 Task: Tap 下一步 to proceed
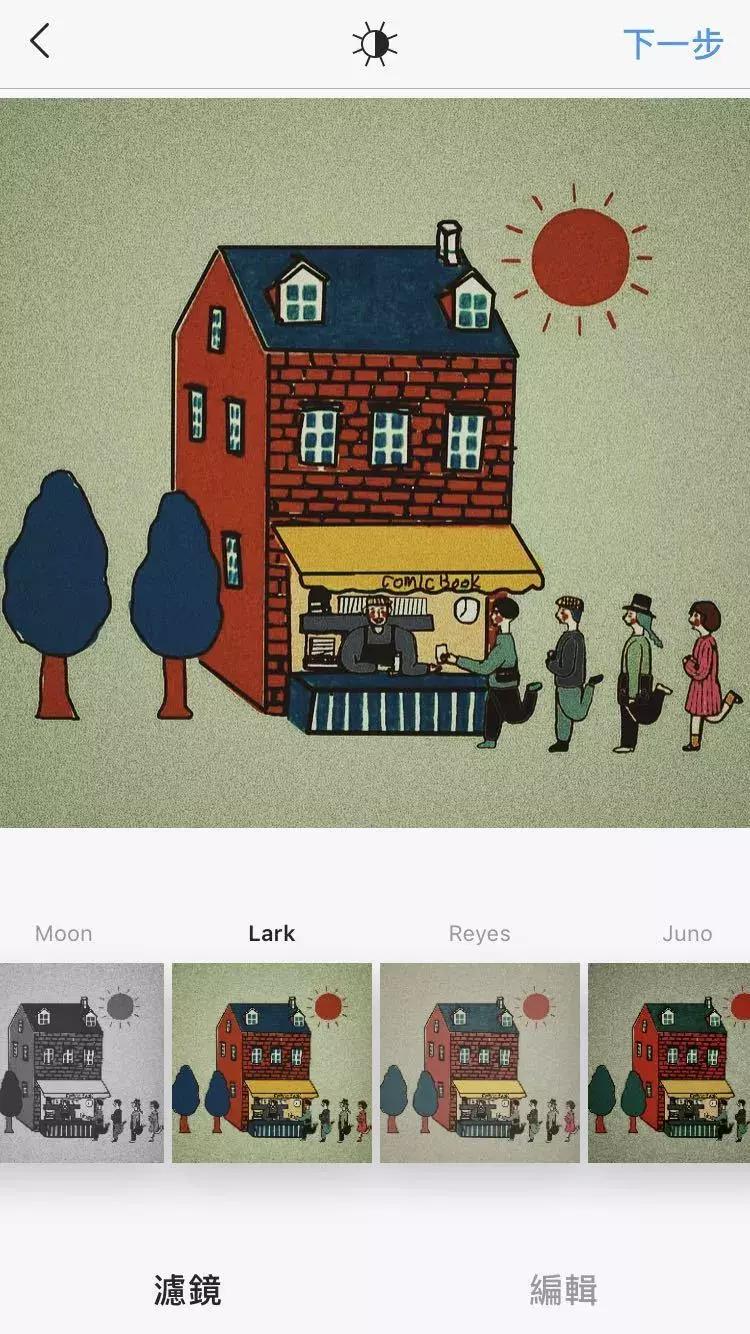(672, 44)
